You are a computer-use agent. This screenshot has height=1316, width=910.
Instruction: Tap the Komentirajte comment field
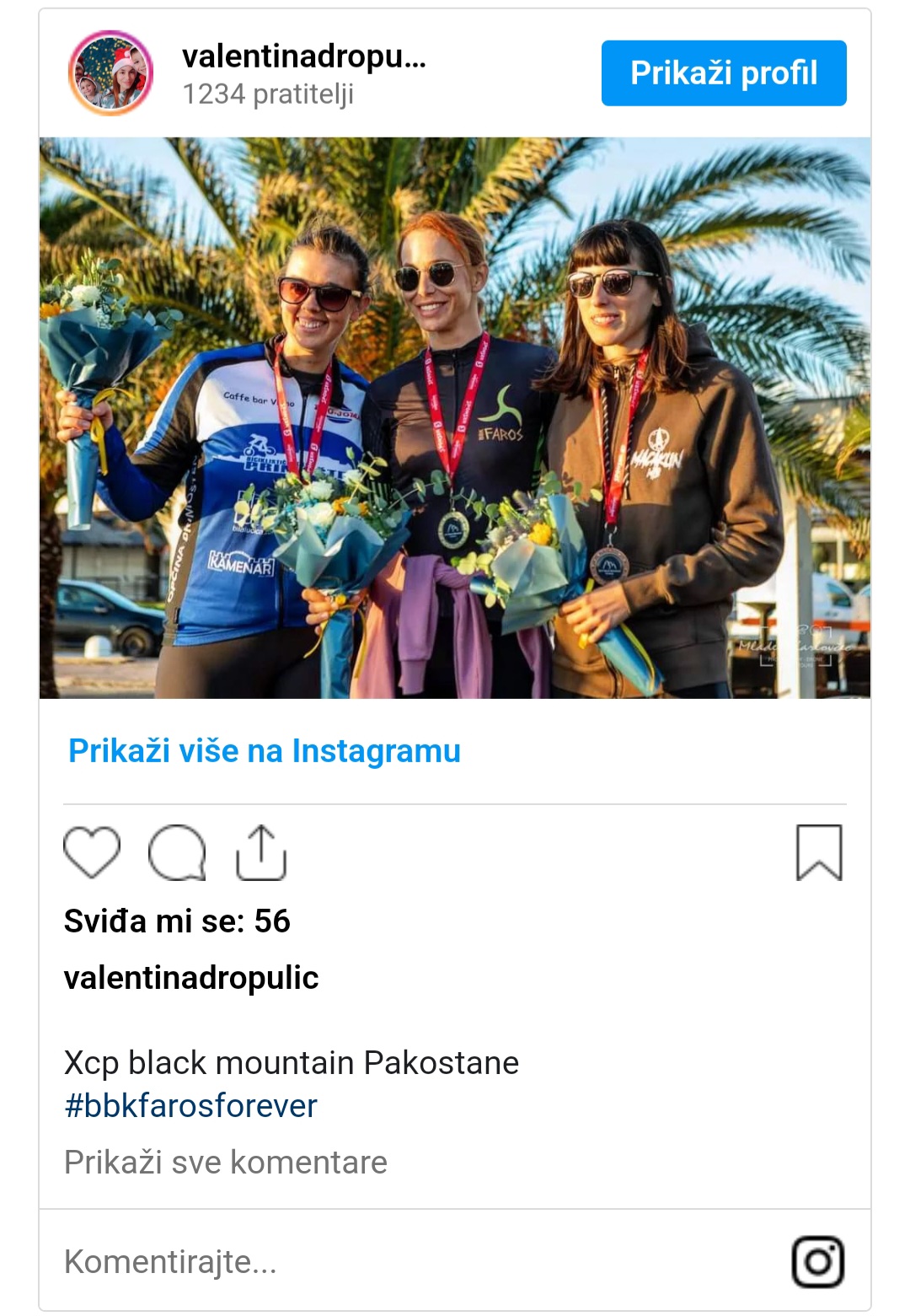[337, 1261]
